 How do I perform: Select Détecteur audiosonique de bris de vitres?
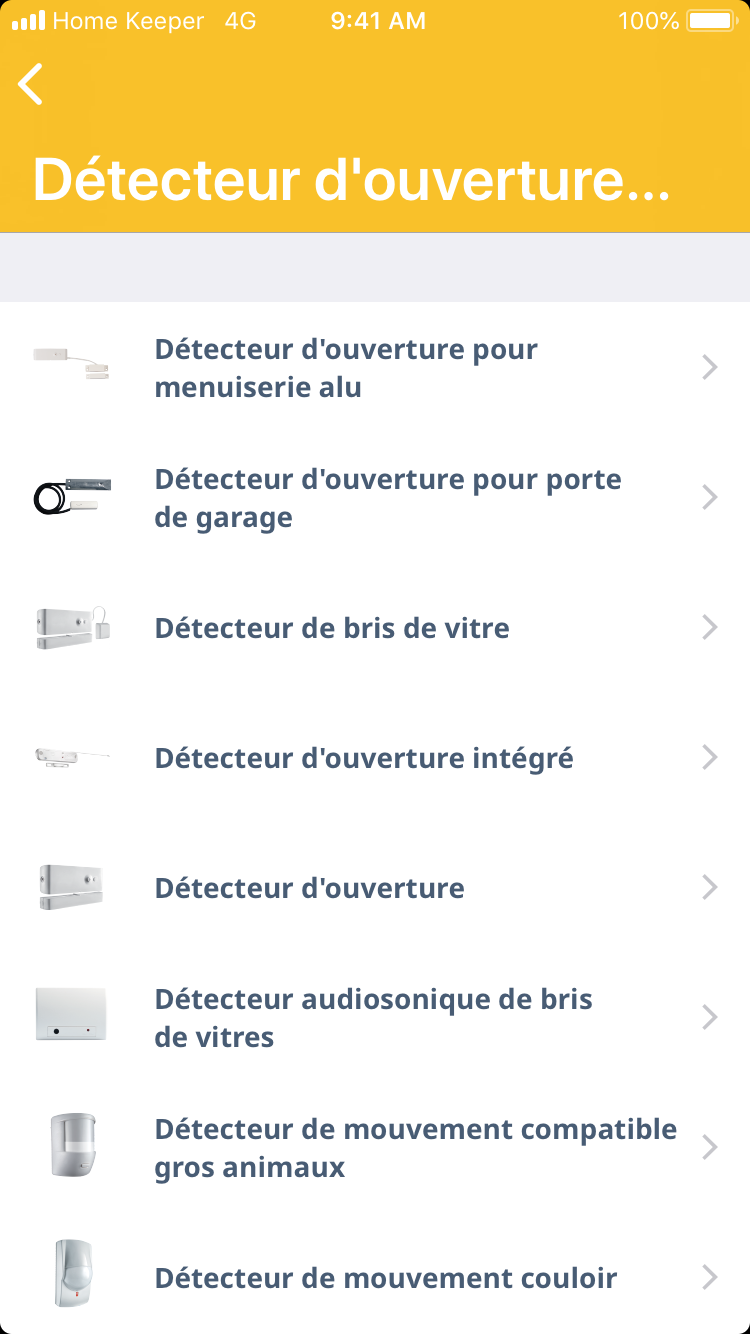pos(373,1018)
